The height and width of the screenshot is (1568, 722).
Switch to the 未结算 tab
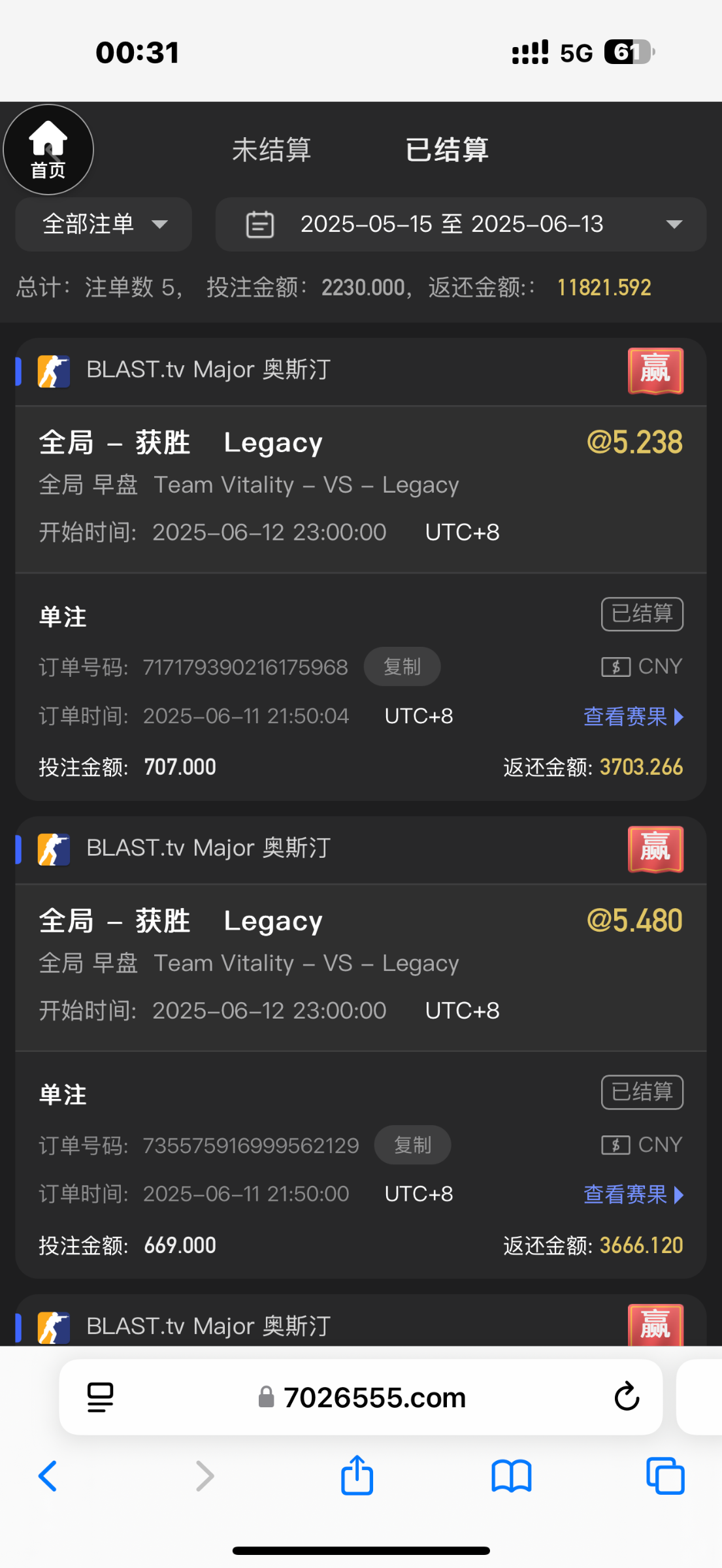pyautogui.click(x=271, y=150)
